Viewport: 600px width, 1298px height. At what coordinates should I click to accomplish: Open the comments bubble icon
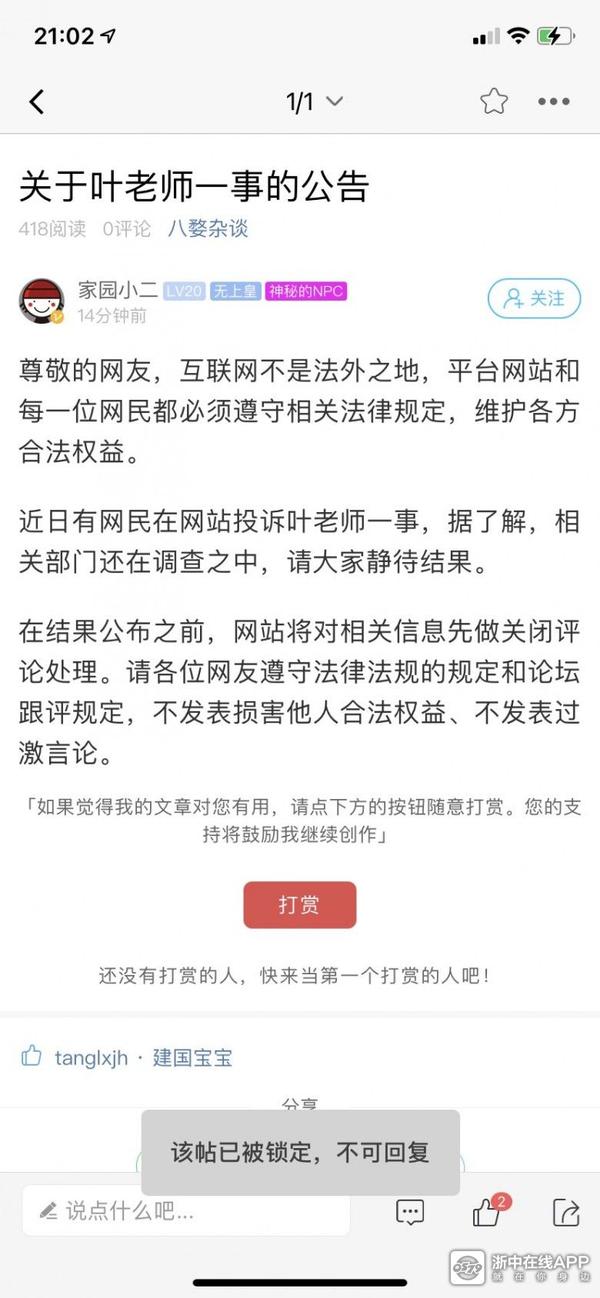(x=410, y=1212)
